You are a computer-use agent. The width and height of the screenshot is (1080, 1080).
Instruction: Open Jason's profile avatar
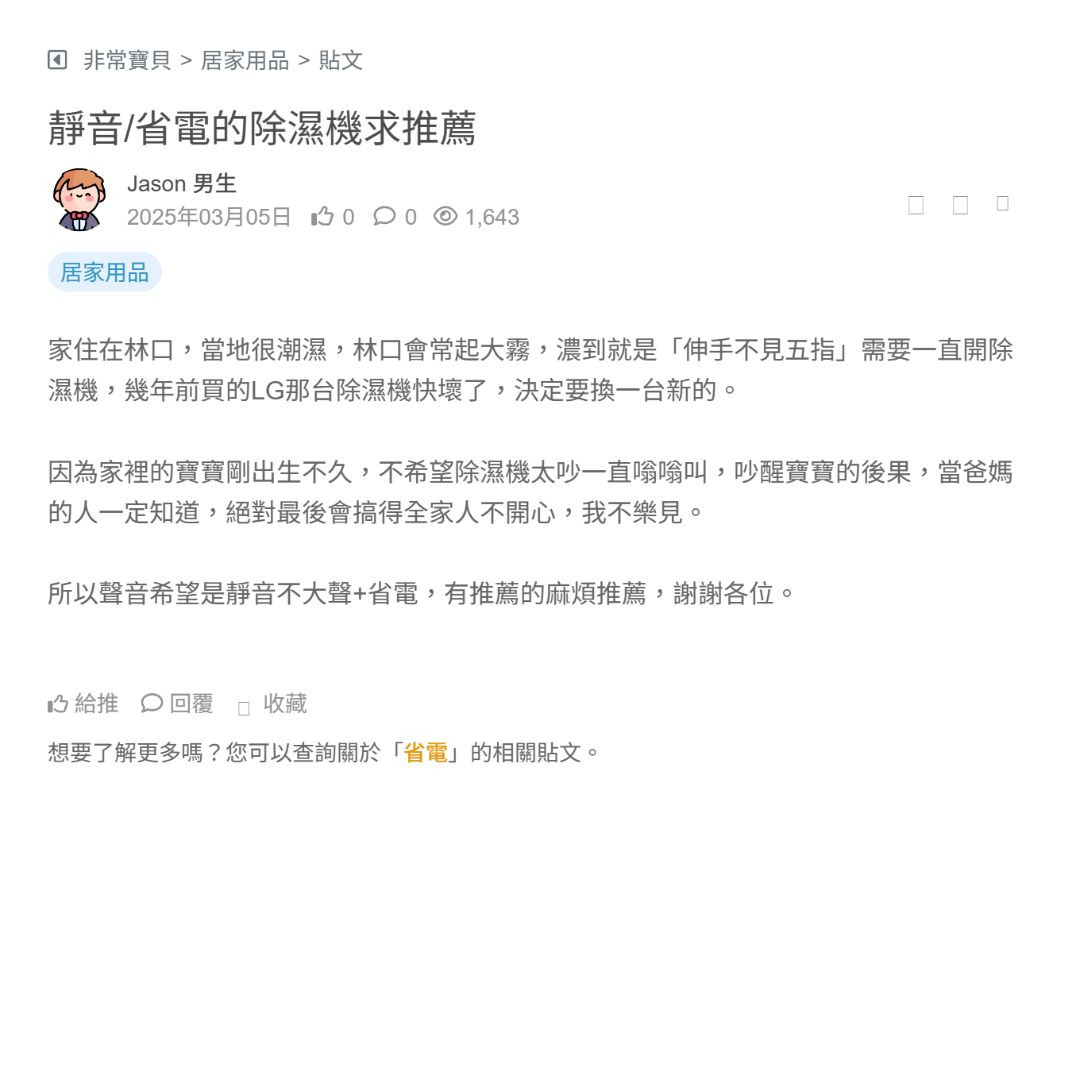point(79,199)
